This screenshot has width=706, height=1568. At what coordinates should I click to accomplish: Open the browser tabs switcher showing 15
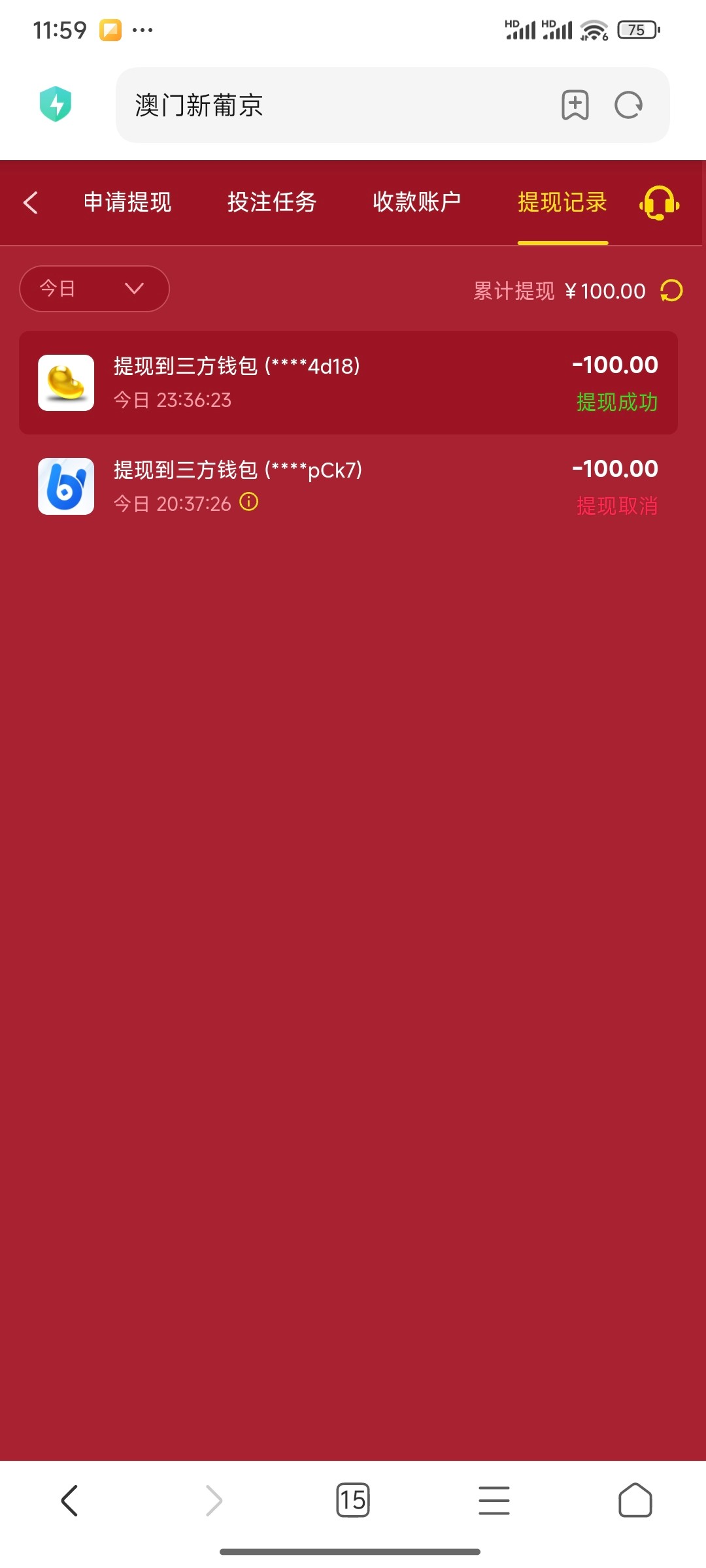click(353, 1500)
